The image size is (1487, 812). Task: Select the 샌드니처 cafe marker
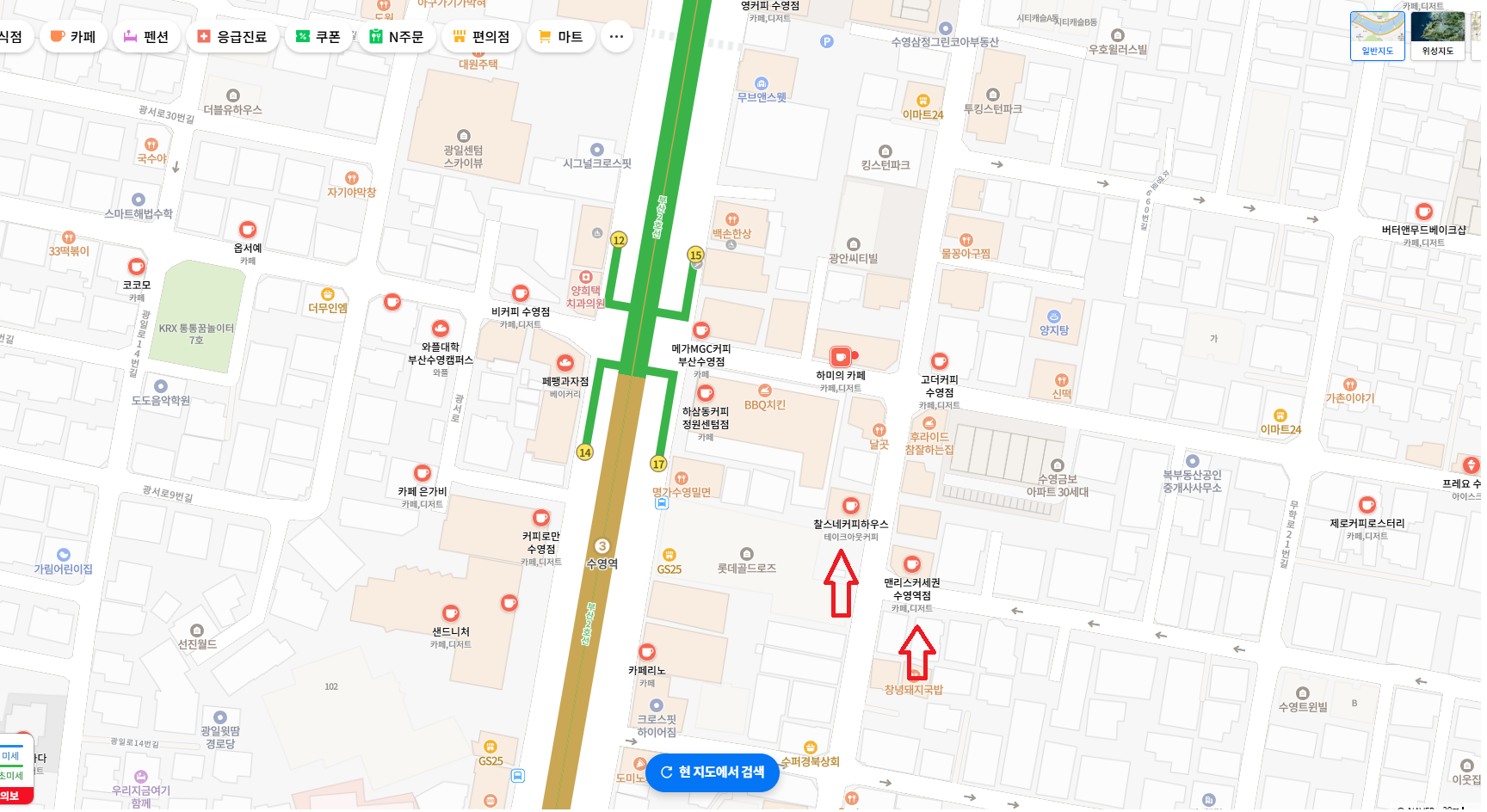pyautogui.click(x=451, y=613)
